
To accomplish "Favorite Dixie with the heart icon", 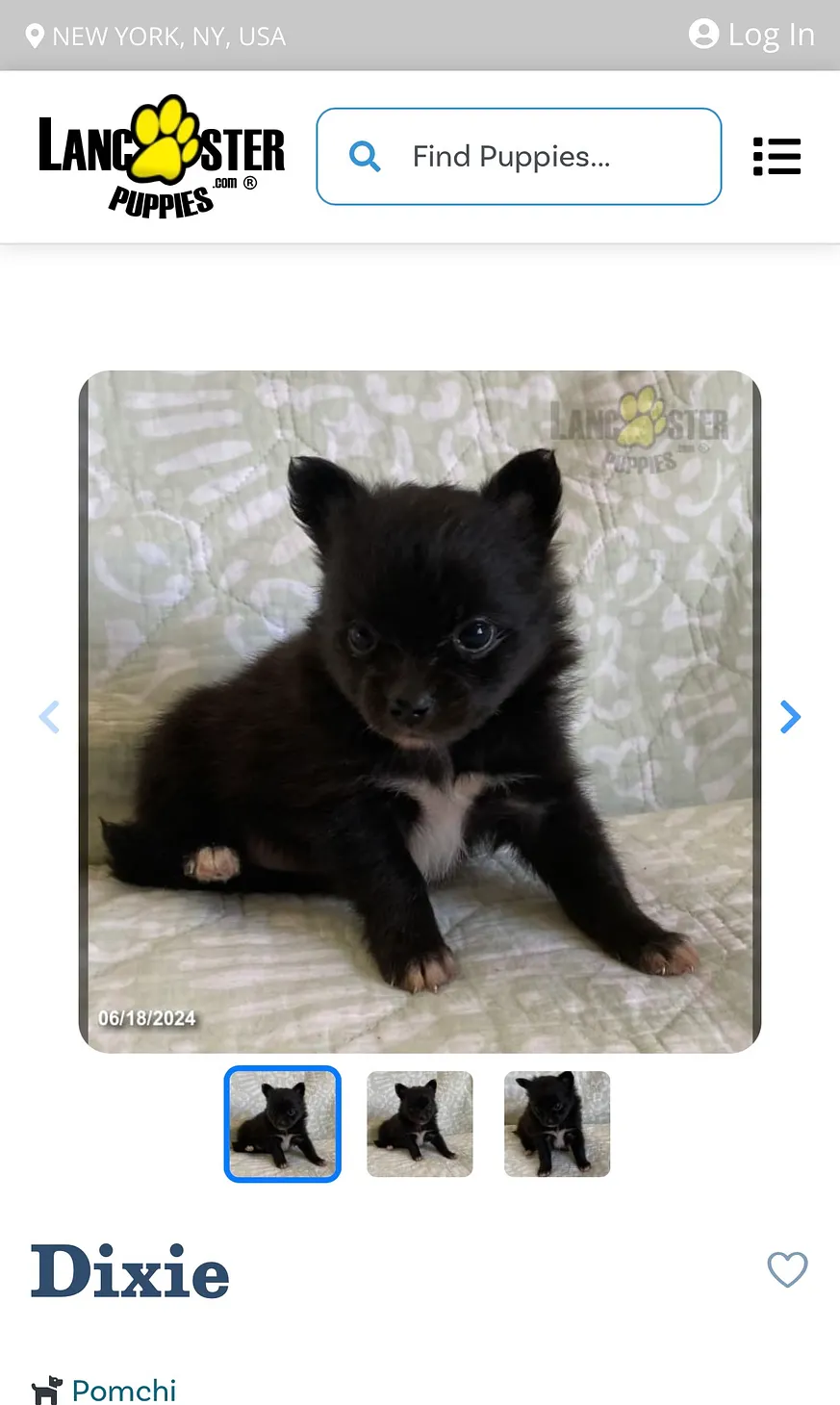I will pos(787,1269).
